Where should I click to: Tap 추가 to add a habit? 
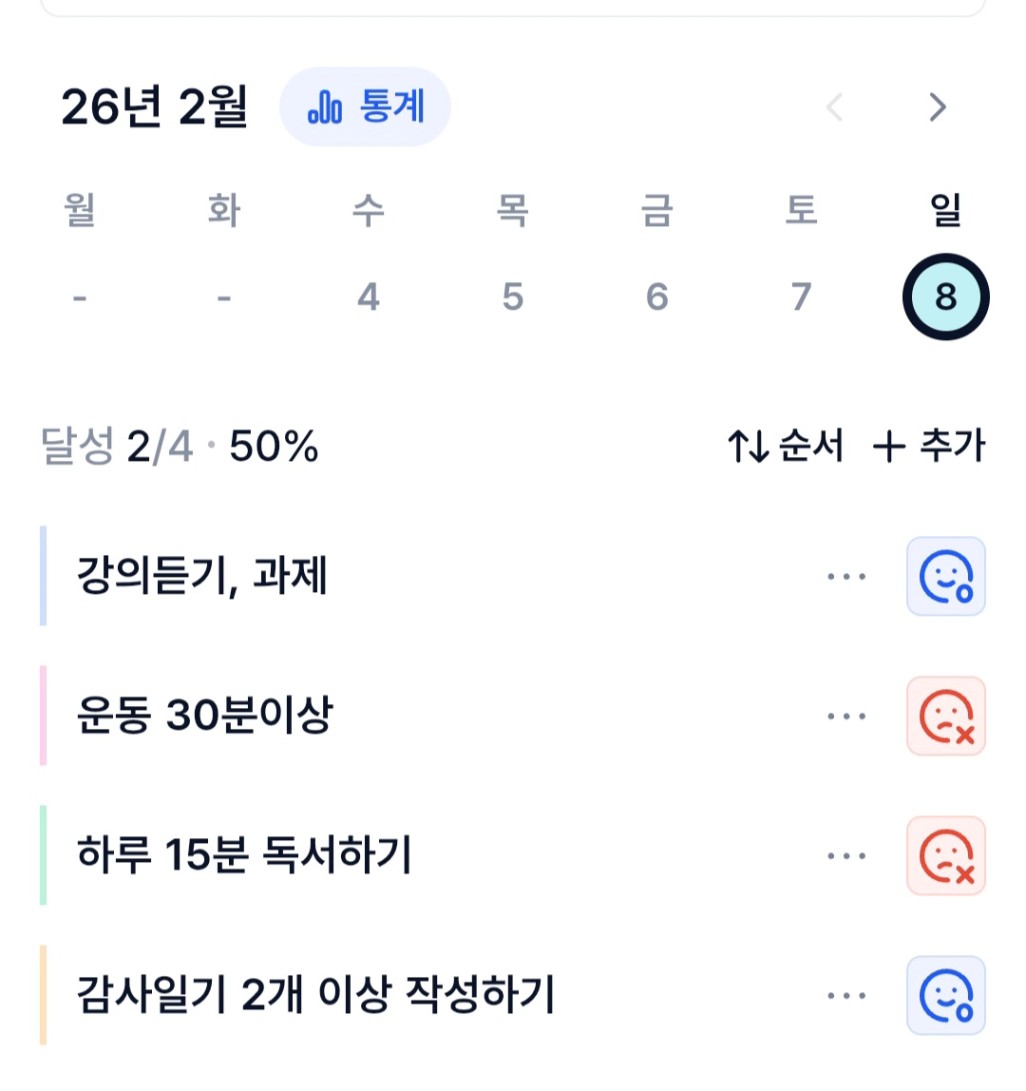pos(929,447)
